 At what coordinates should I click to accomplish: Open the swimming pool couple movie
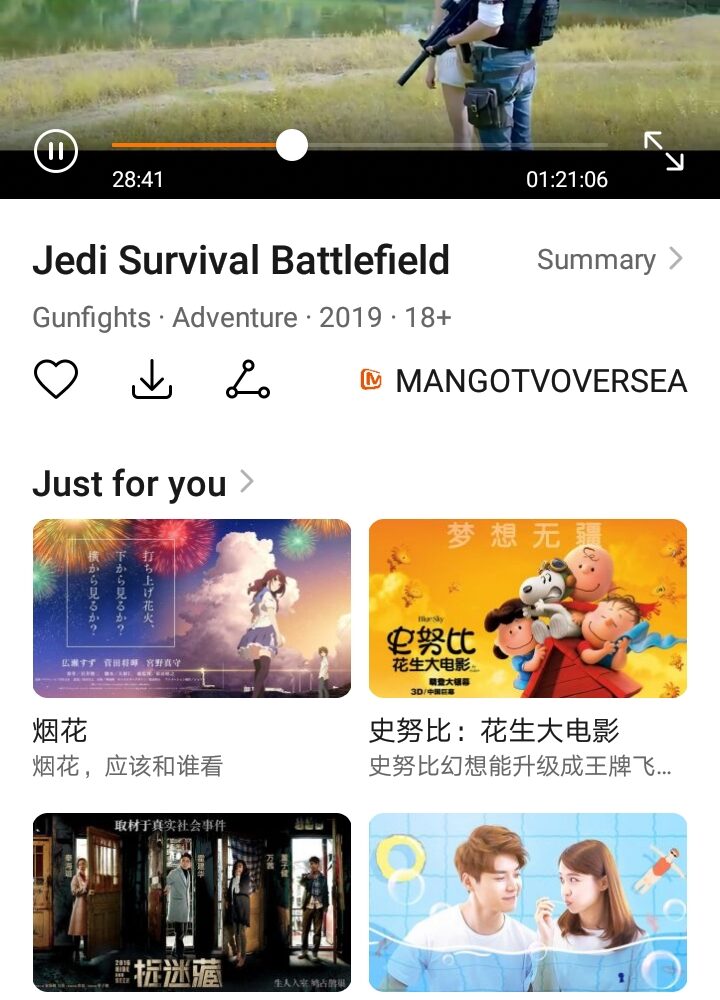pyautogui.click(x=528, y=902)
